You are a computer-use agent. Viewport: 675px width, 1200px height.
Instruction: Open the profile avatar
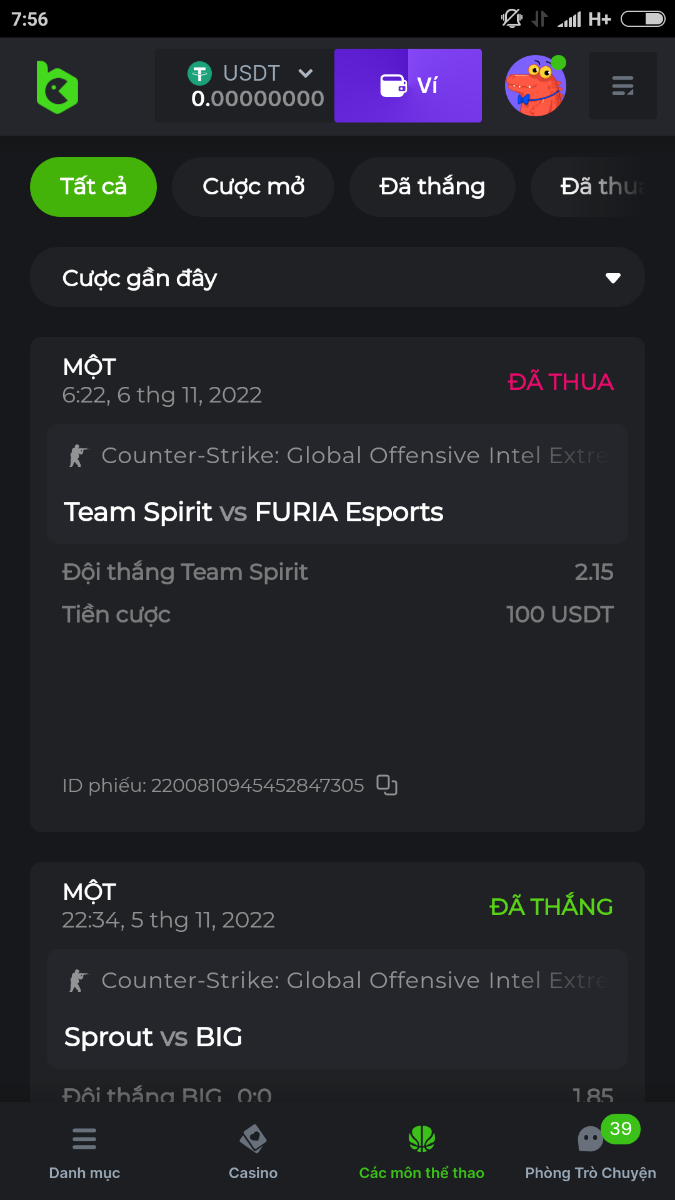tap(535, 86)
